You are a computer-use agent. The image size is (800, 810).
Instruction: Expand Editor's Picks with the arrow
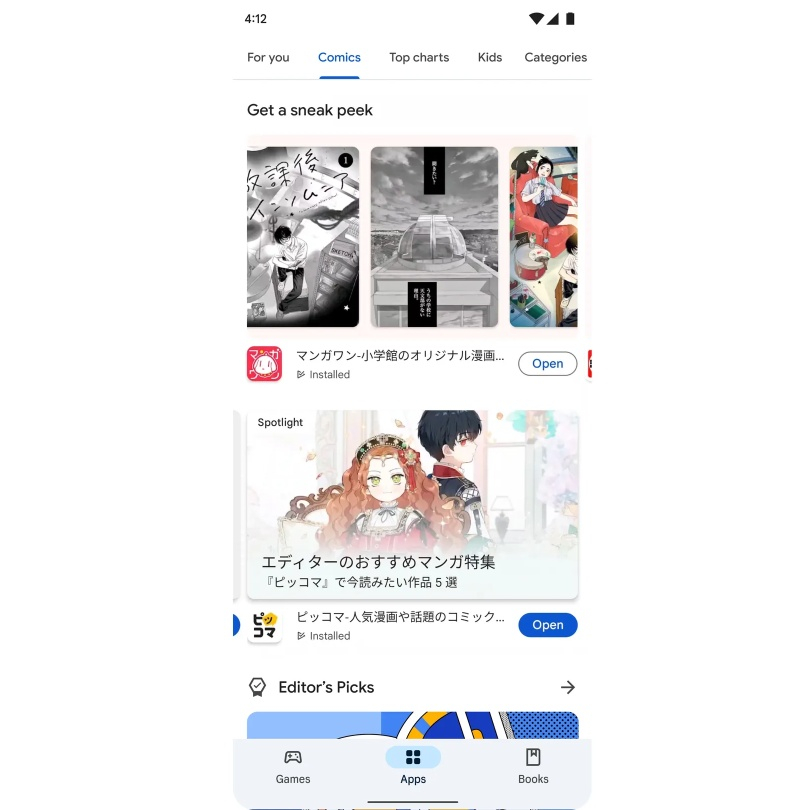click(568, 687)
